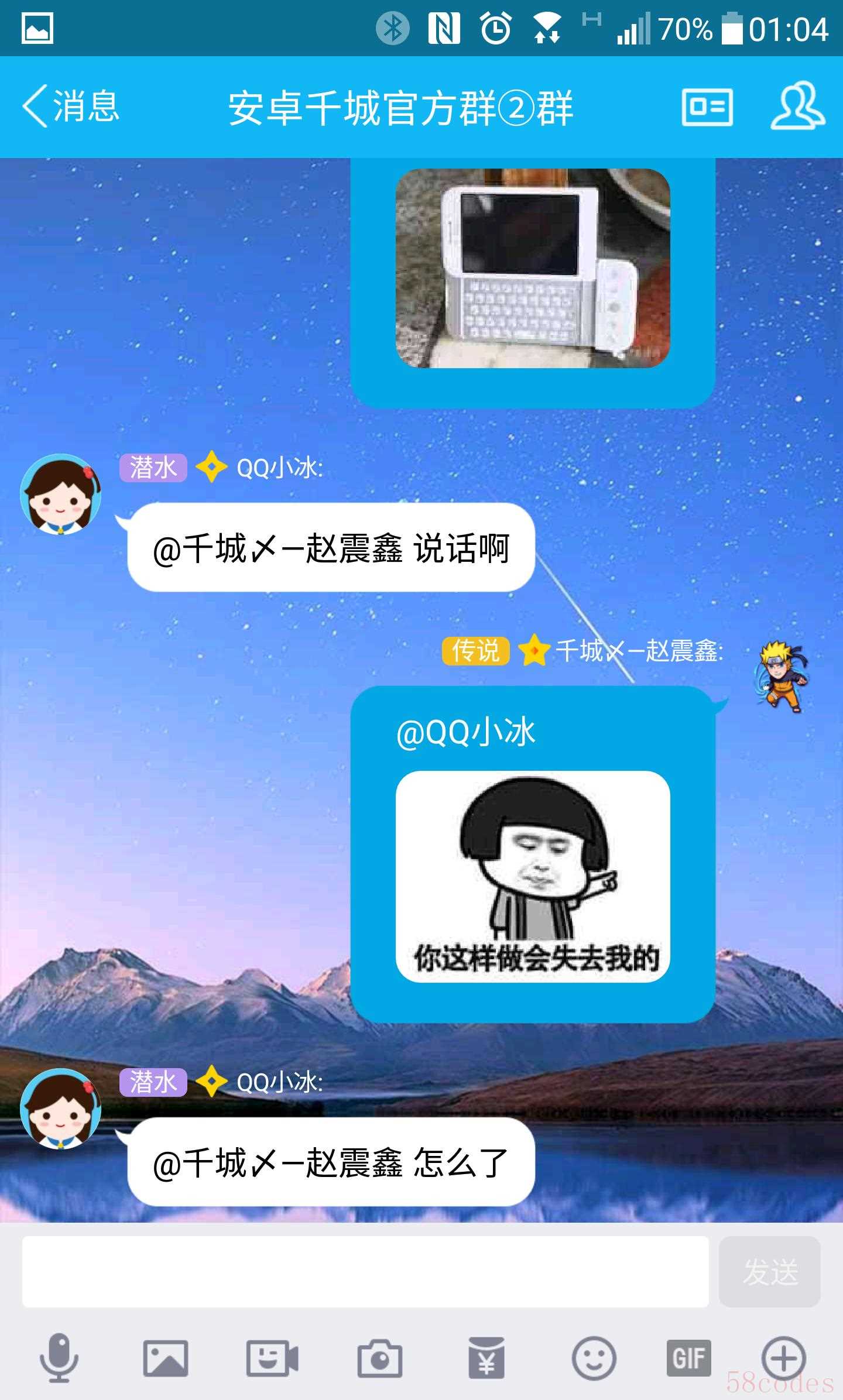Open the camera icon
The height and width of the screenshot is (1400, 843).
point(379,1358)
